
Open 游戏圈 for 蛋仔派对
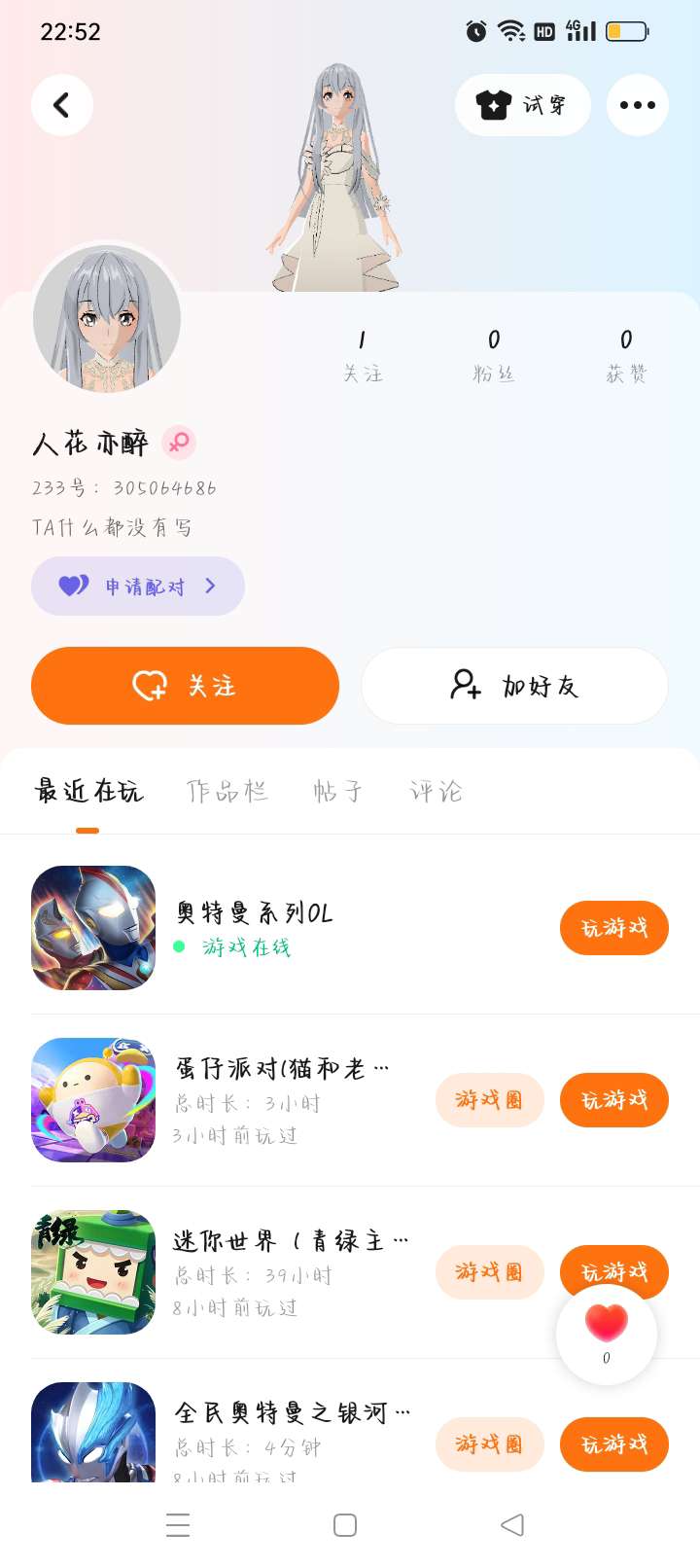(489, 1100)
